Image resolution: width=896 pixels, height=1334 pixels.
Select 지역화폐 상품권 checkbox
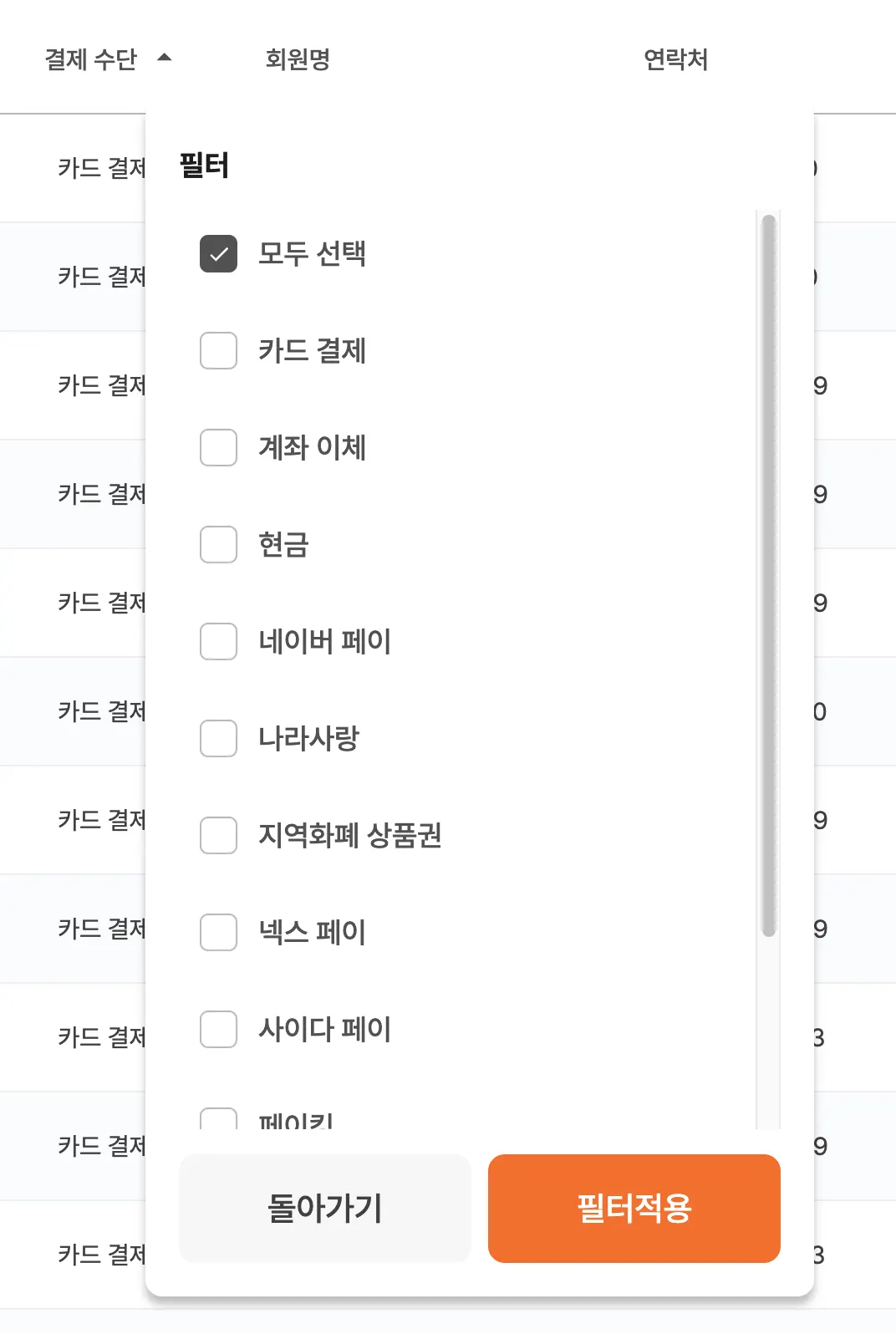[x=218, y=836]
